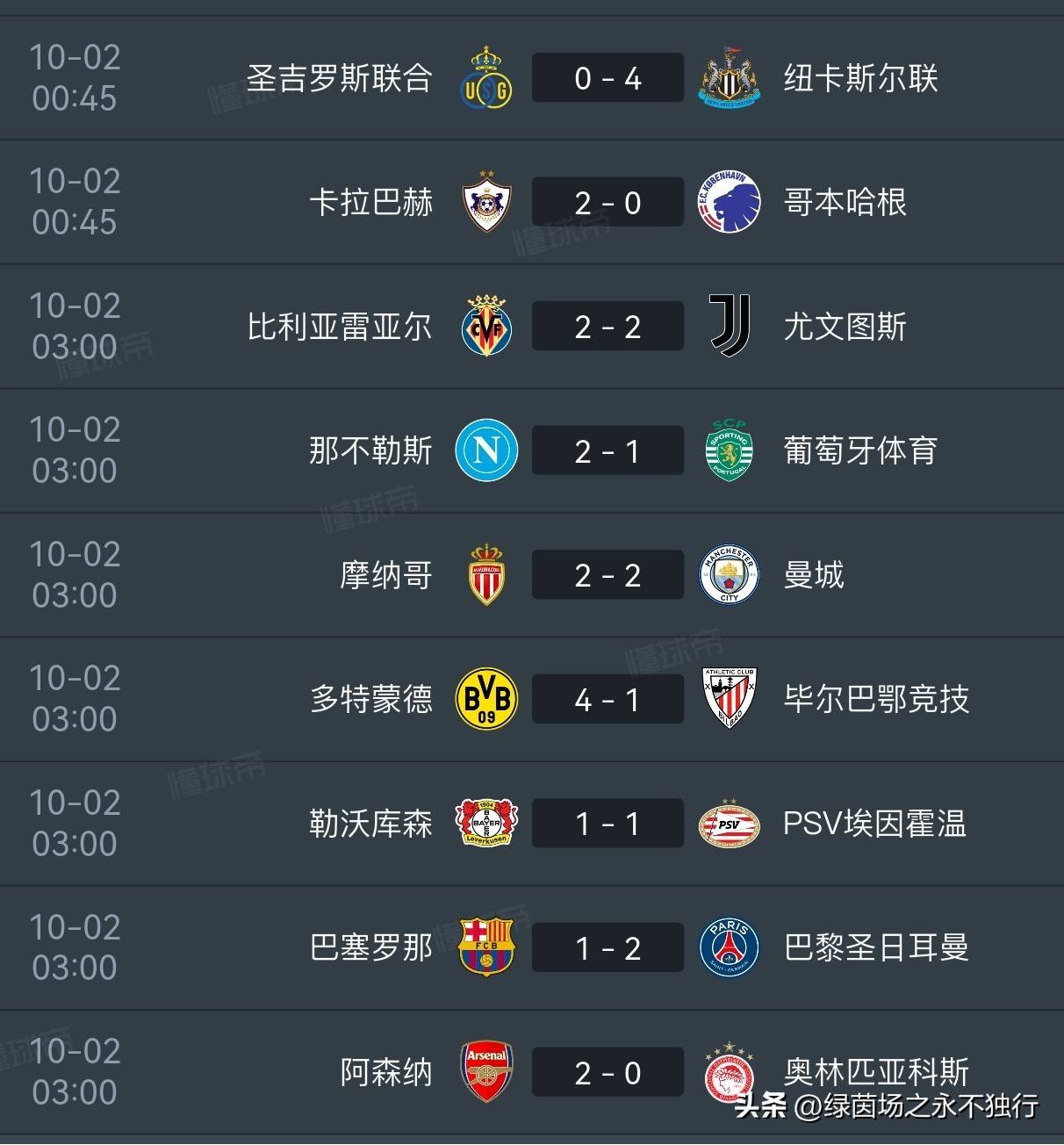Click the 巴塞罗那 1 - 2 scoreline

pyautogui.click(x=607, y=947)
